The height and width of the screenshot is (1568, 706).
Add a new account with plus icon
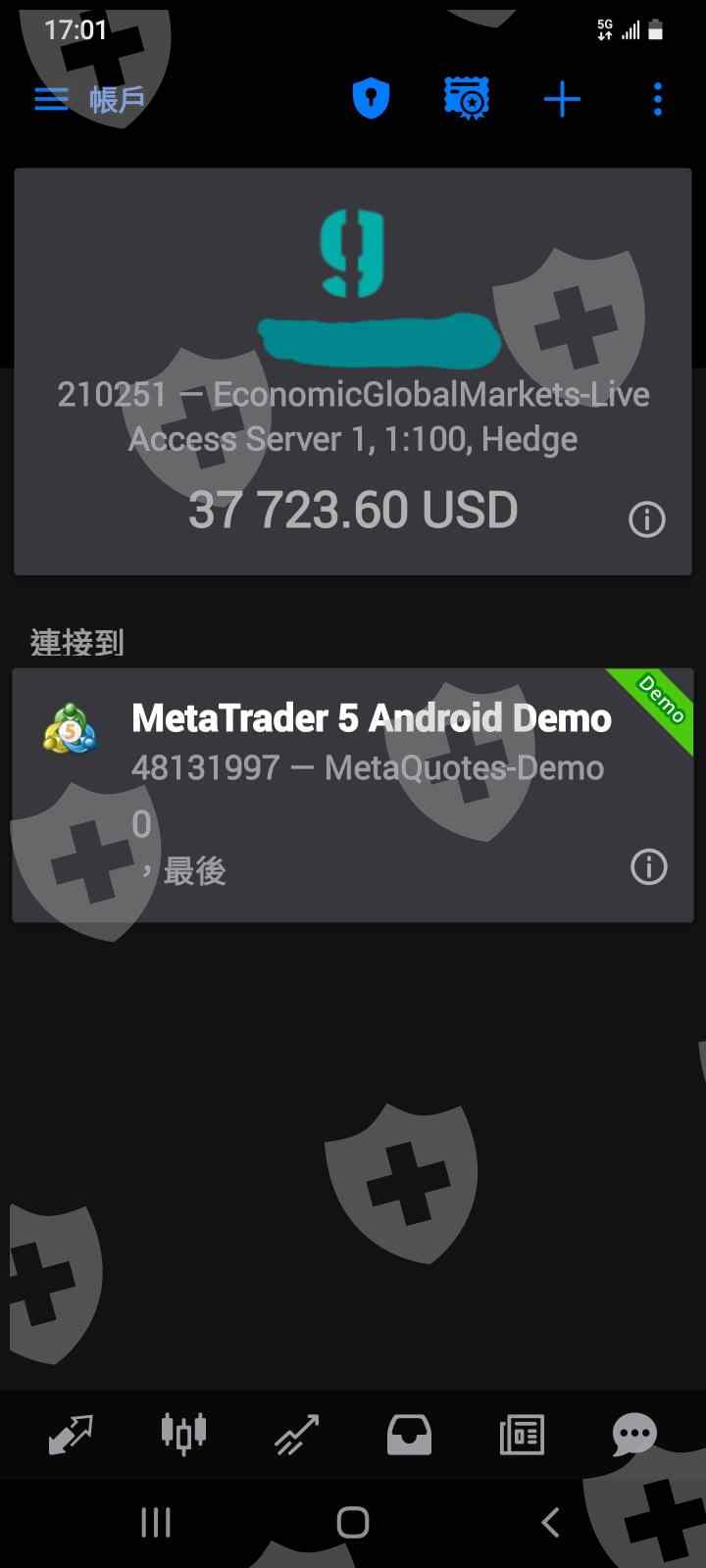coord(562,99)
